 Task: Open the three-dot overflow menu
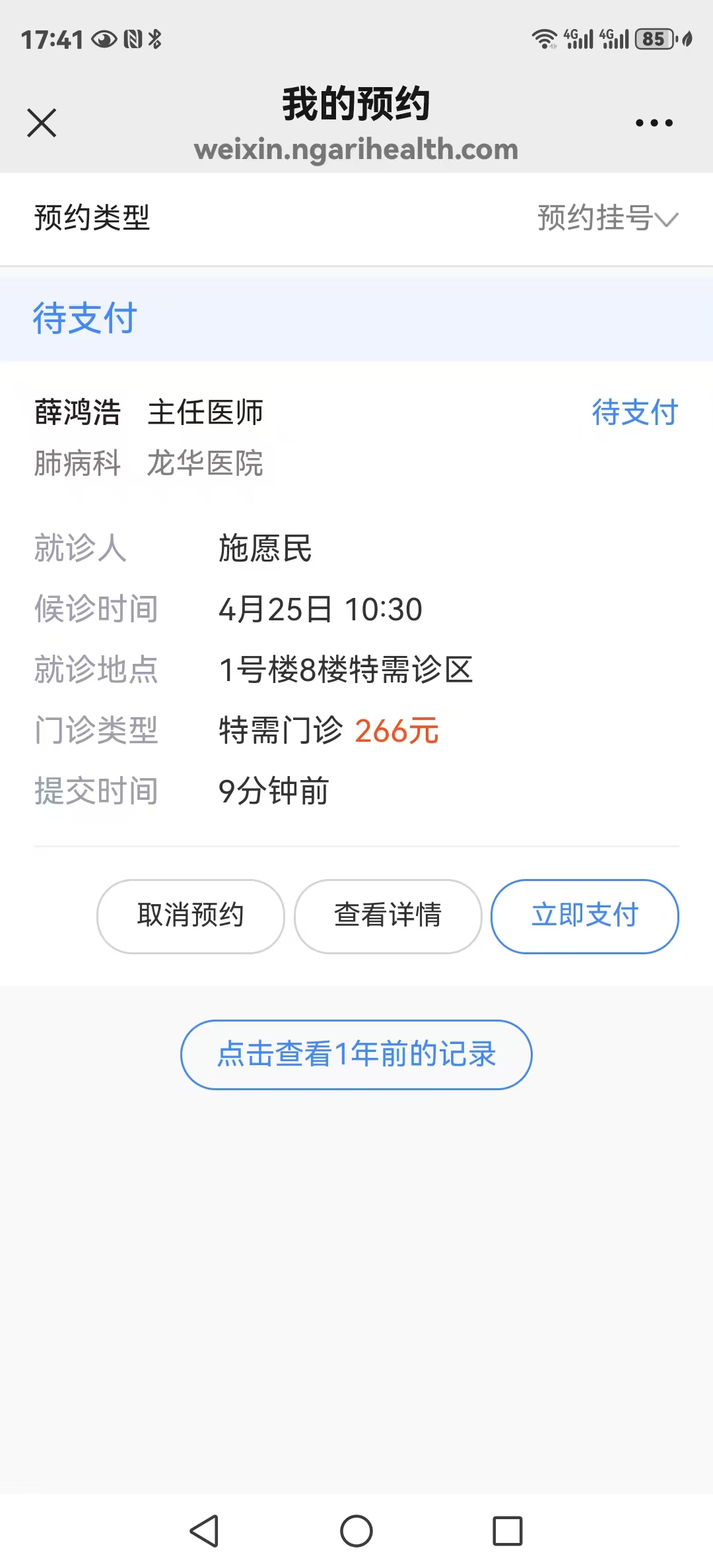[654, 123]
